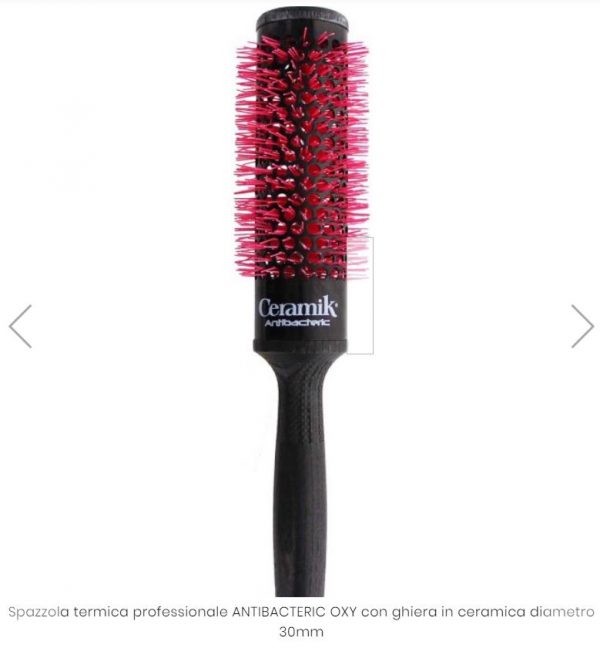Show the previous product image
Viewport: 600px width, 648px height.
pos(20,326)
